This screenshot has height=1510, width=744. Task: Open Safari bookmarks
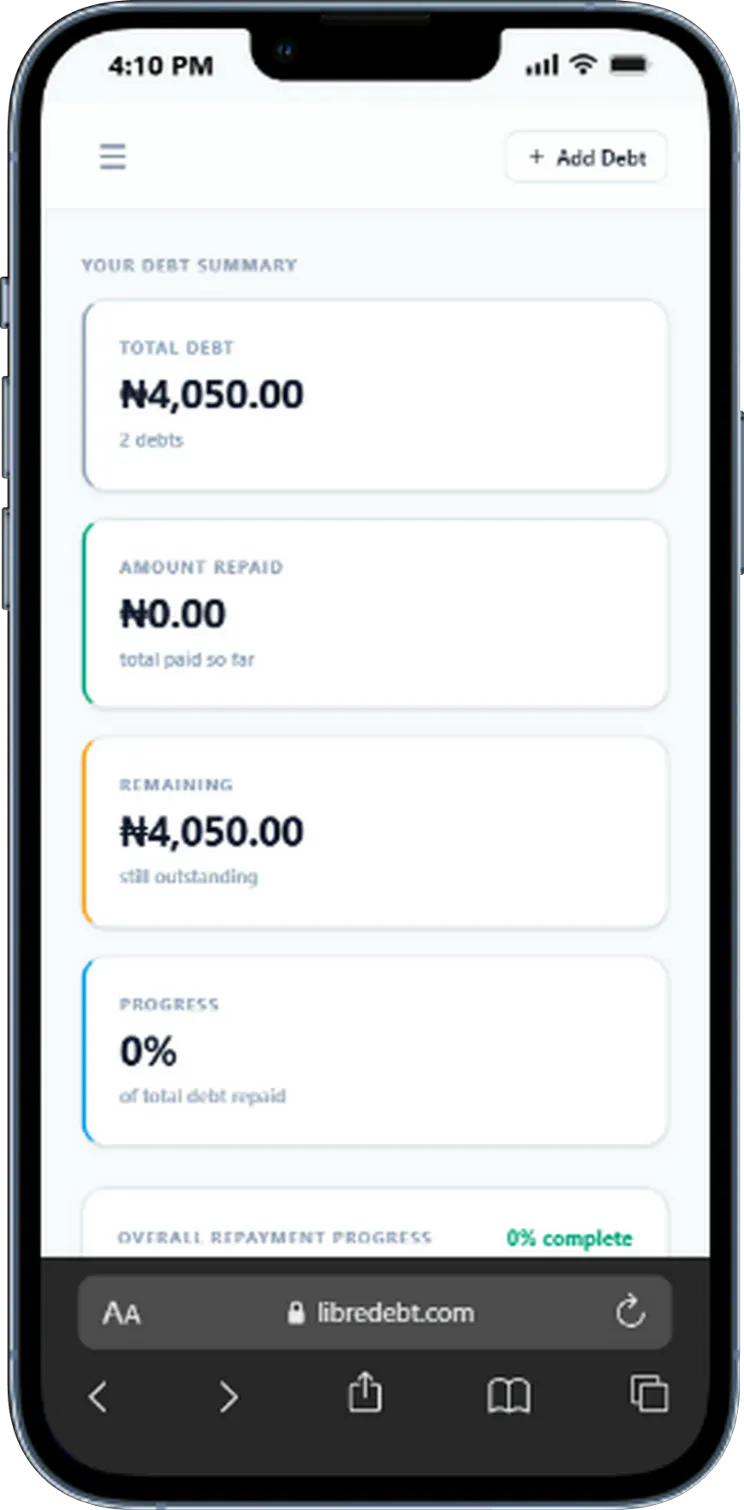[x=509, y=1396]
